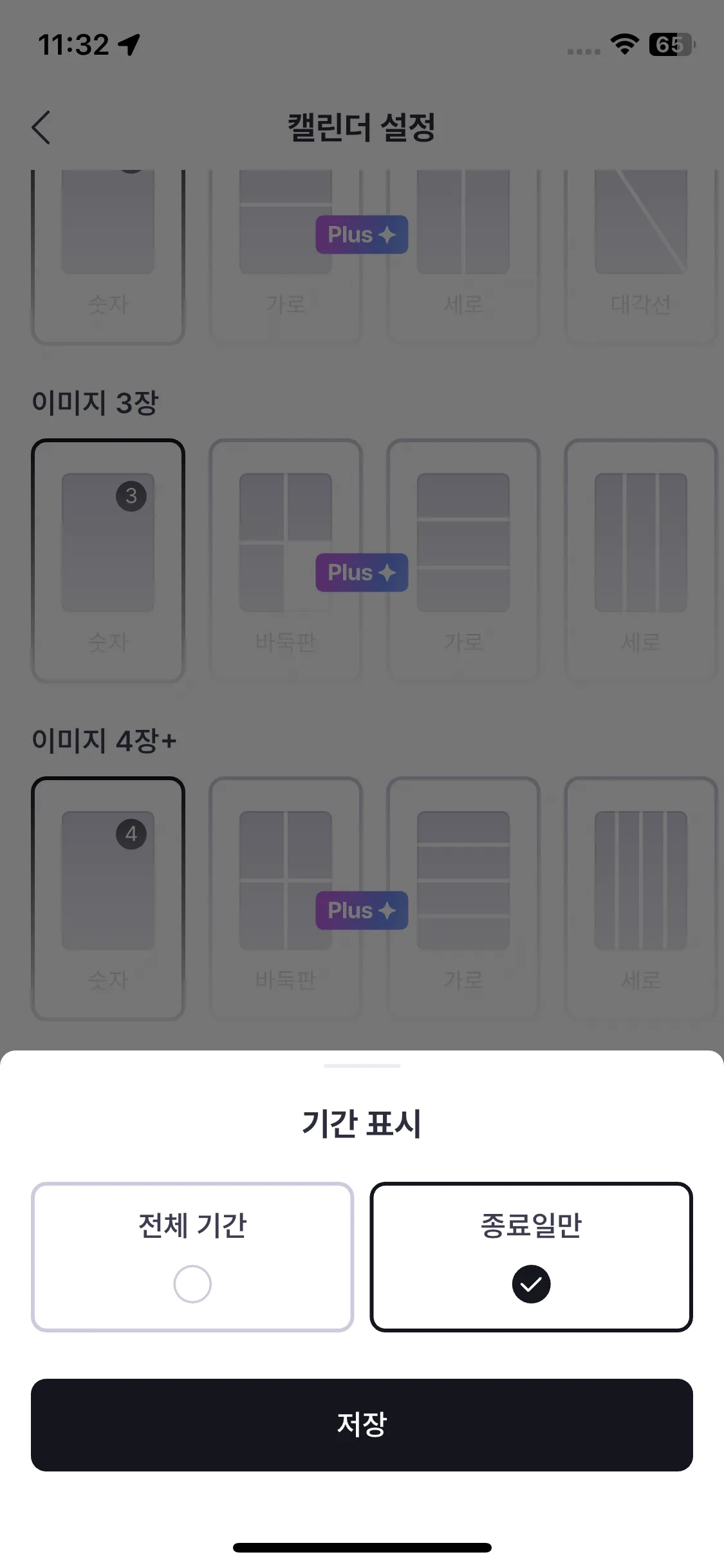Choose the 종료일만 option
Image resolution: width=724 pixels, height=1568 pixels.
click(531, 1256)
